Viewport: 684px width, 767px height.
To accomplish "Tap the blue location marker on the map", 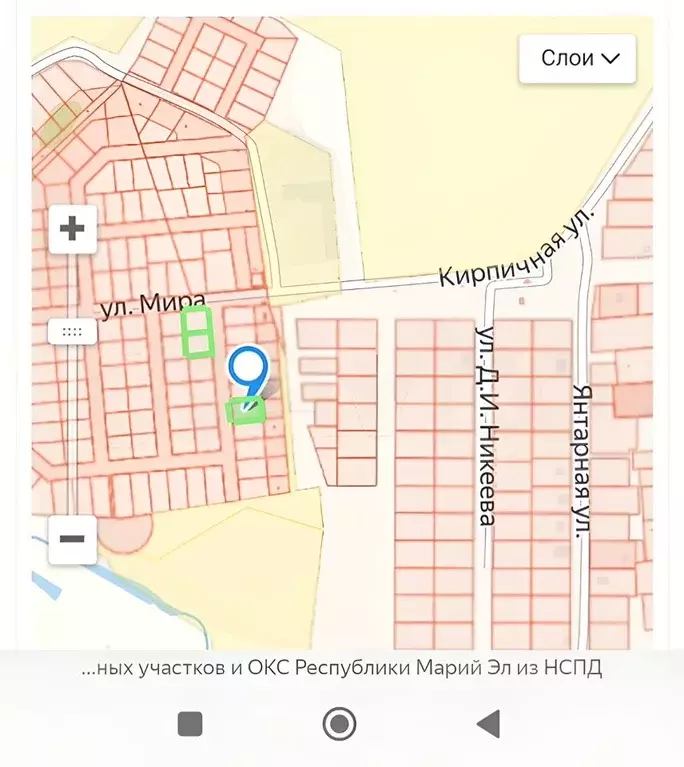I will pyautogui.click(x=247, y=369).
